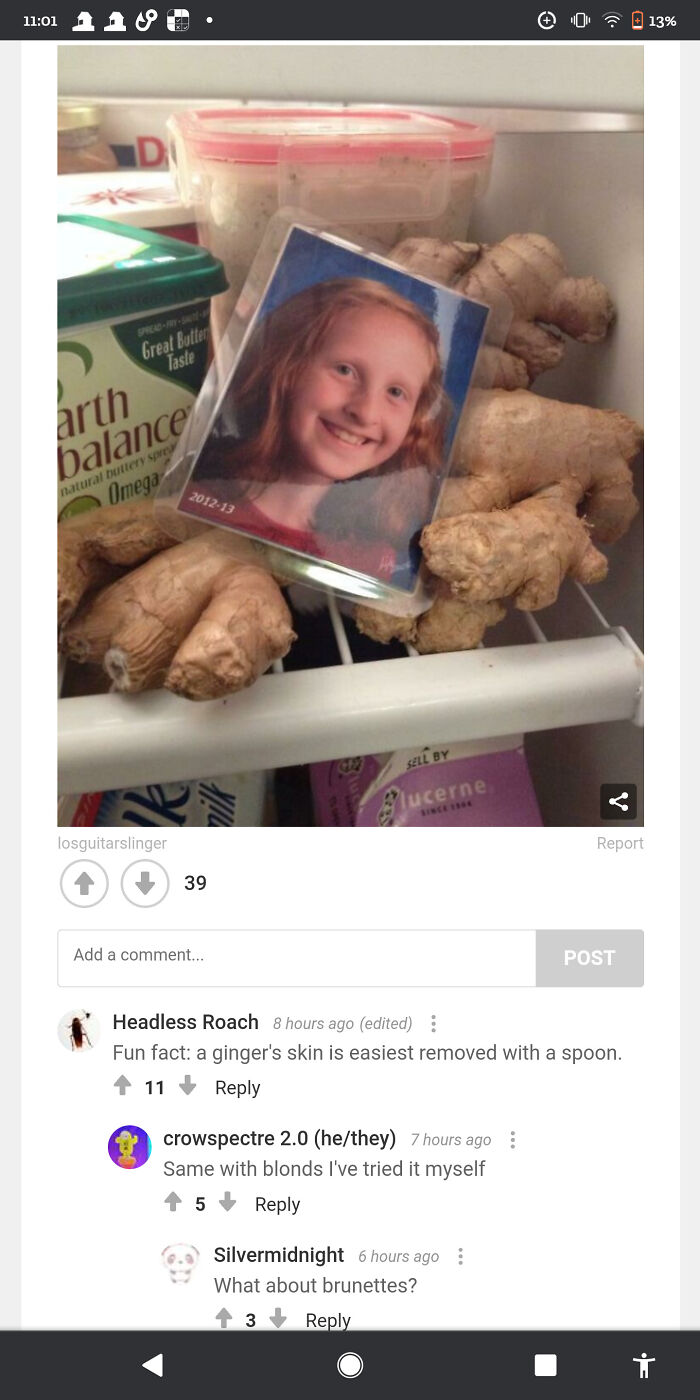The height and width of the screenshot is (1400, 700).
Task: Report this post
Action: coord(619,843)
